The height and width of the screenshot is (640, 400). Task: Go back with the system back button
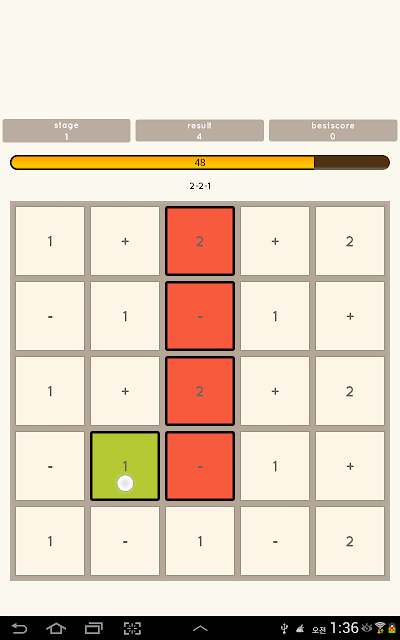tap(19, 629)
